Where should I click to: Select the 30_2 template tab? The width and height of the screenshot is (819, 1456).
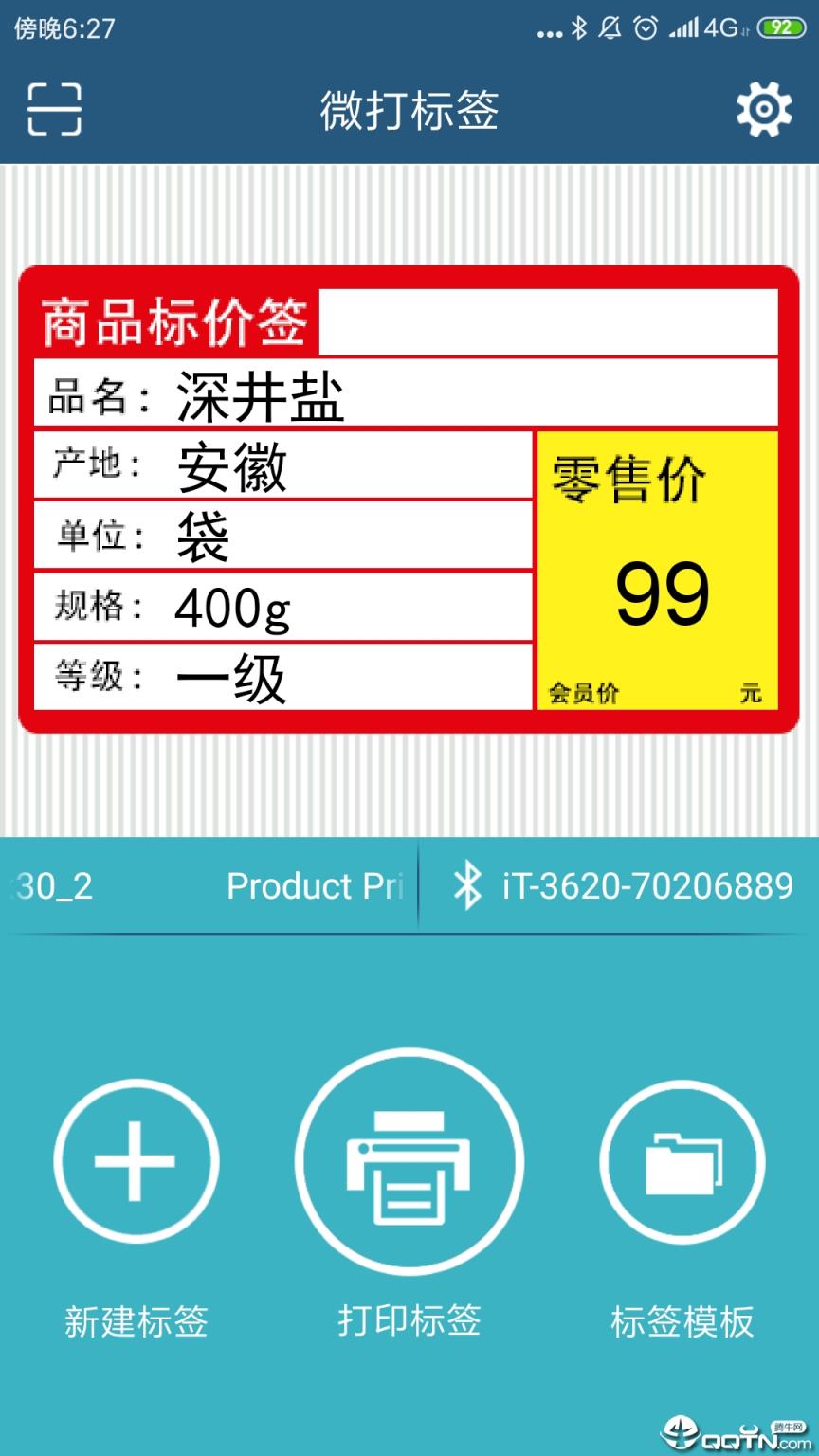coord(52,885)
